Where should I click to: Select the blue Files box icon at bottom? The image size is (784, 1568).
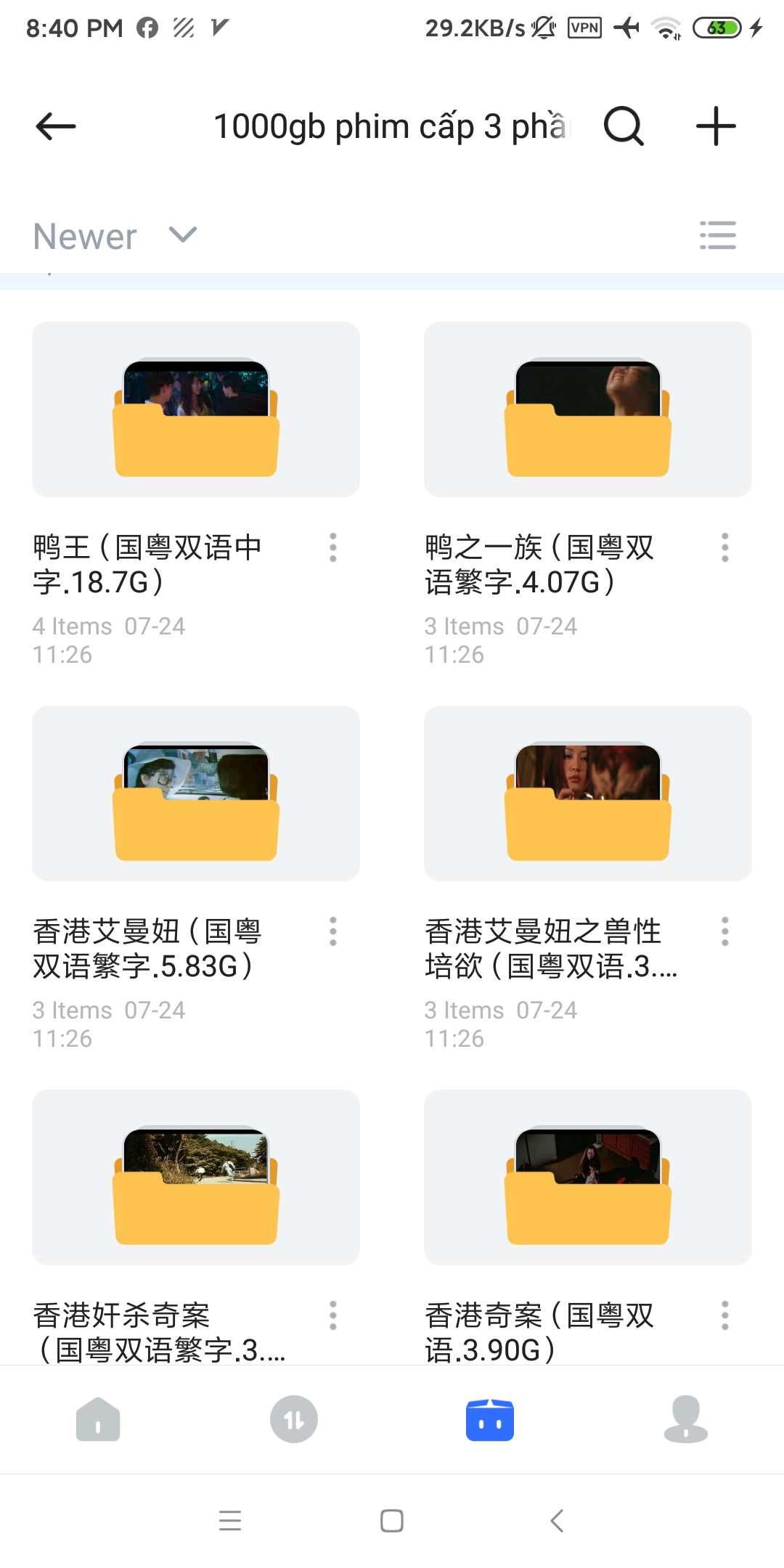coord(489,1419)
